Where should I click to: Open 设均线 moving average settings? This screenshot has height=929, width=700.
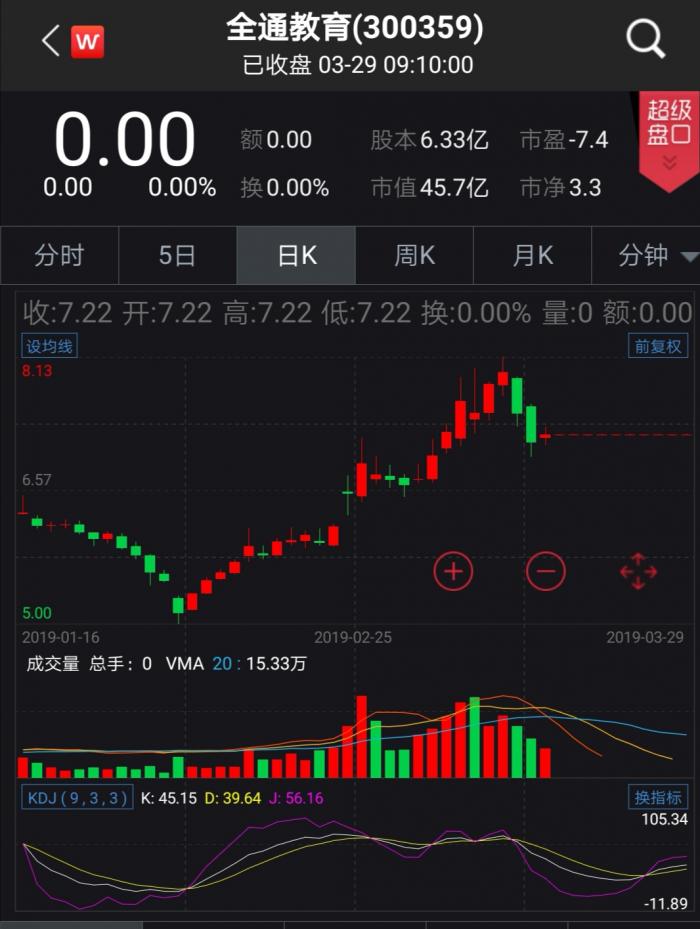click(50, 346)
